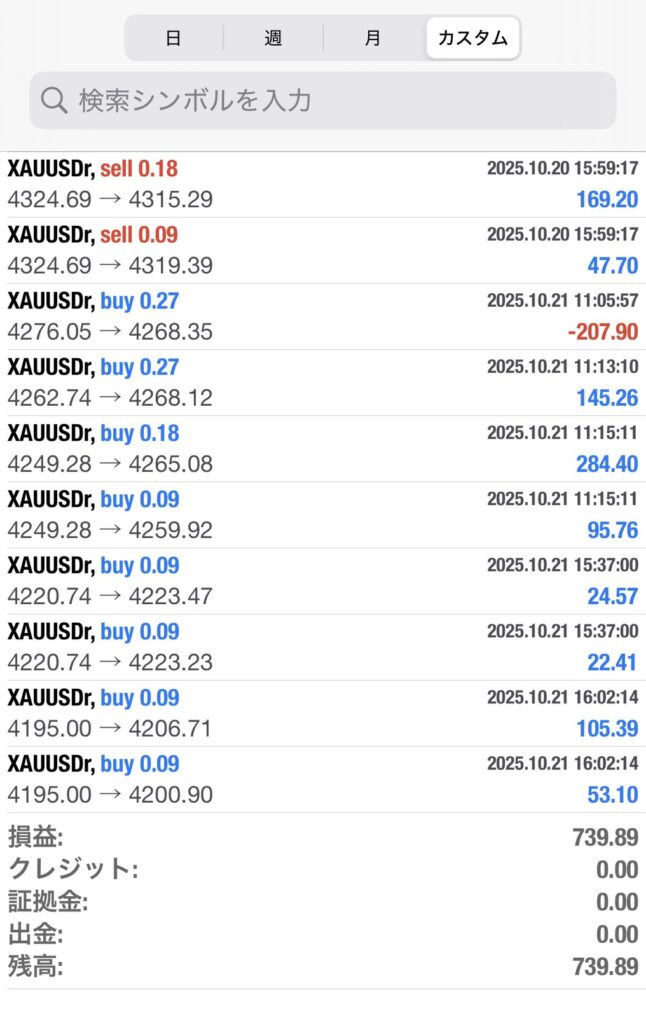Expand the buy 0.09 trade with 105.39 profit
This screenshot has height=1024, width=646.
tap(322, 712)
